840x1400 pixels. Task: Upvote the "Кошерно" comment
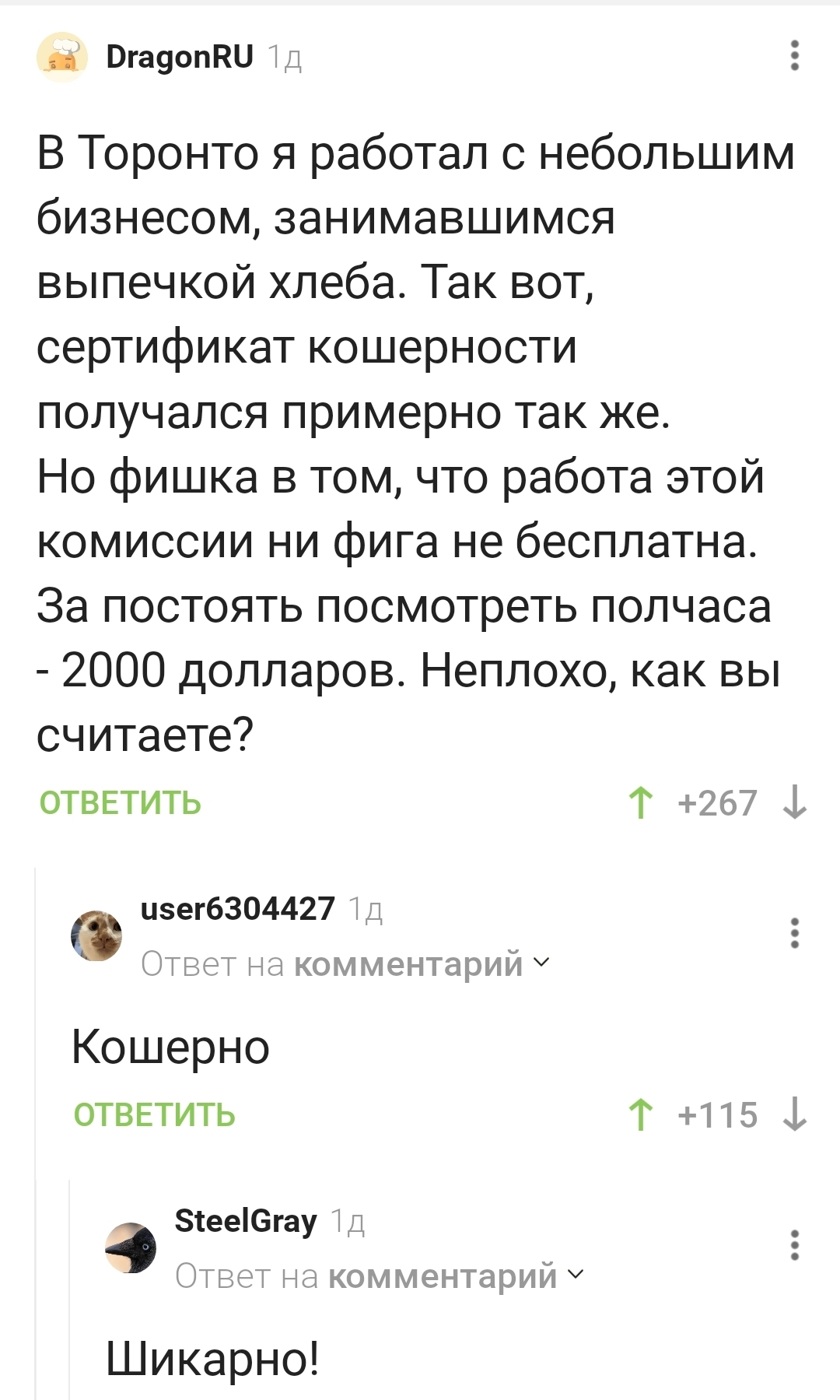[x=640, y=1114]
